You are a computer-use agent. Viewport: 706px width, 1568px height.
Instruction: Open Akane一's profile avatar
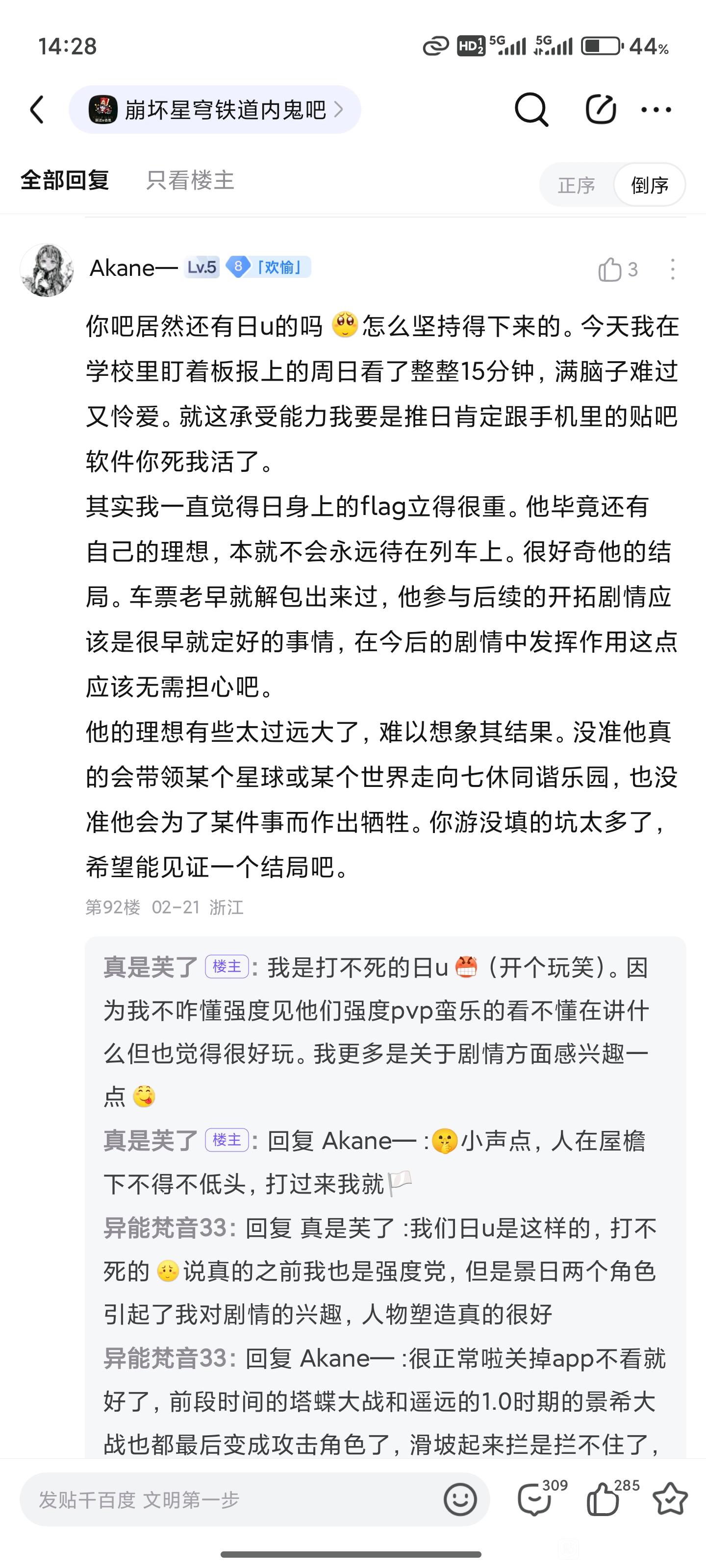[47, 269]
